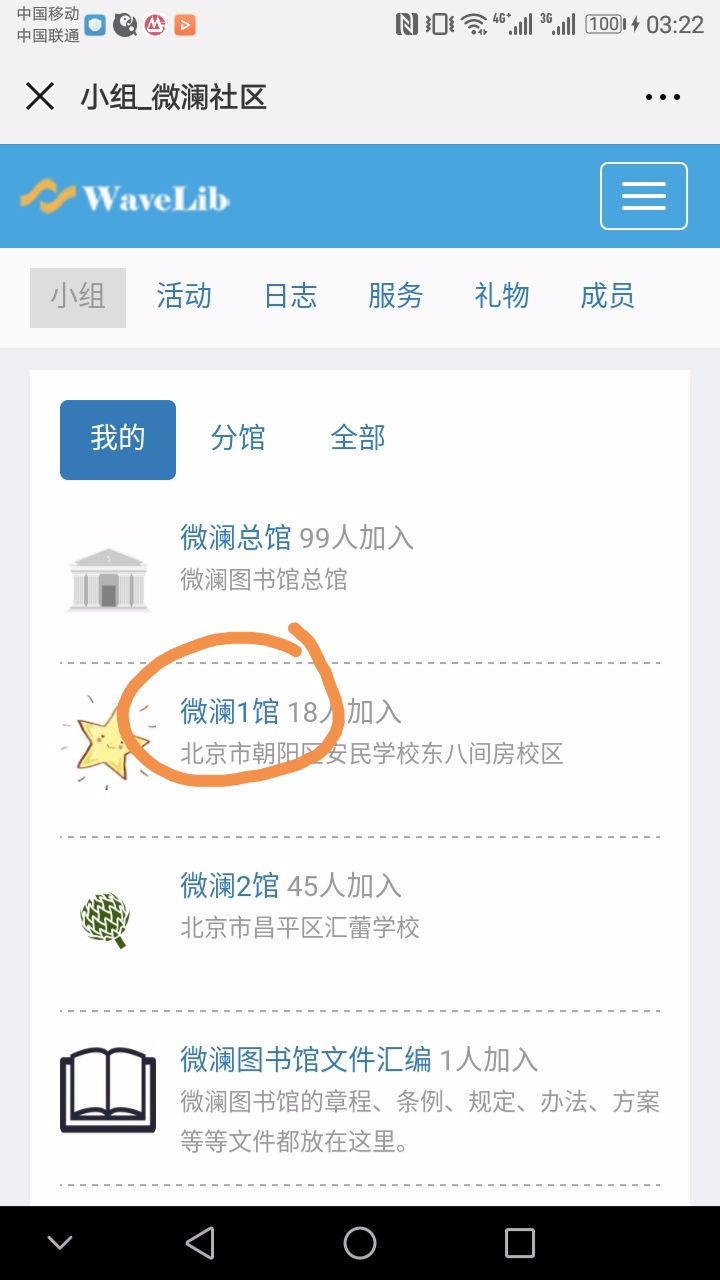The image size is (720, 1280).
Task: Show 全部 groups
Action: pos(358,439)
